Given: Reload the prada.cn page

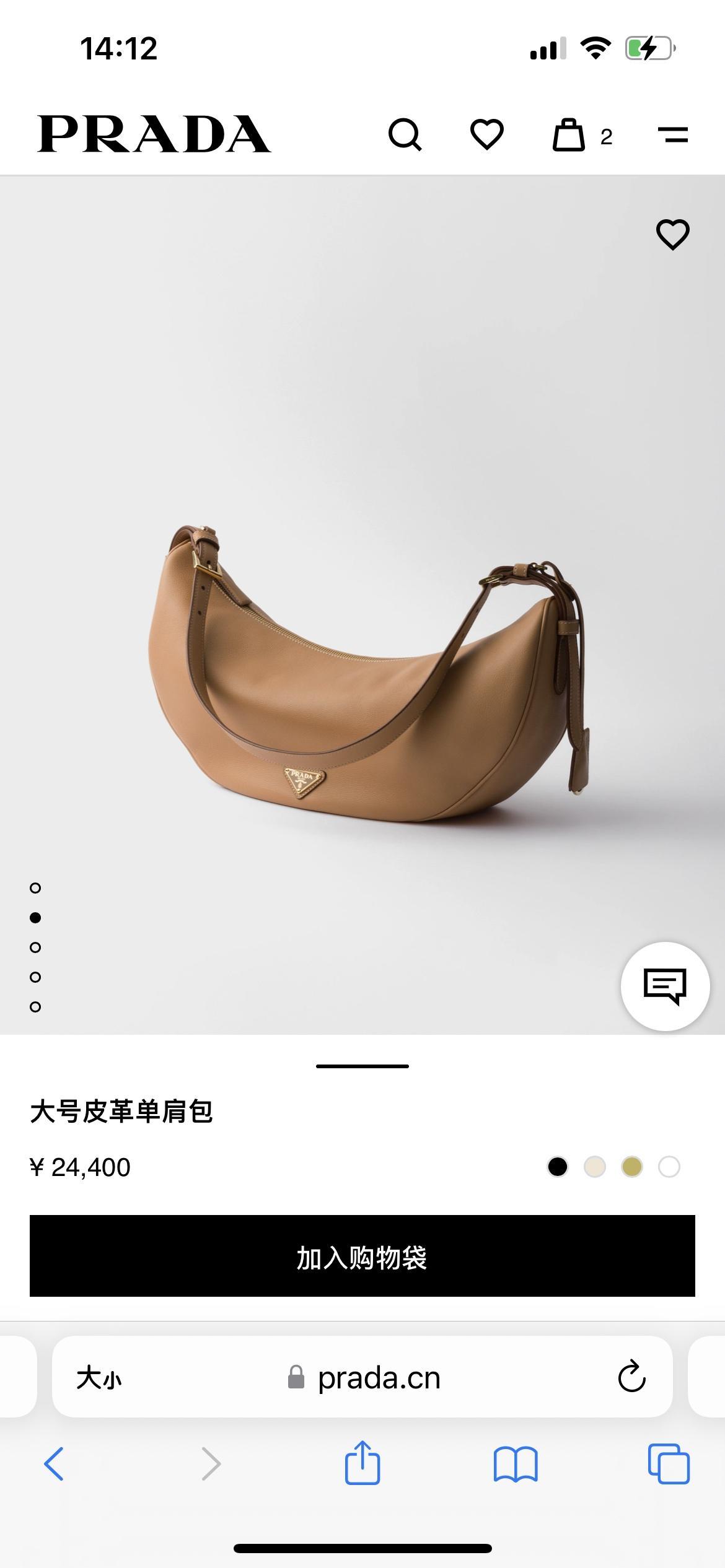Looking at the screenshot, I should [631, 1377].
